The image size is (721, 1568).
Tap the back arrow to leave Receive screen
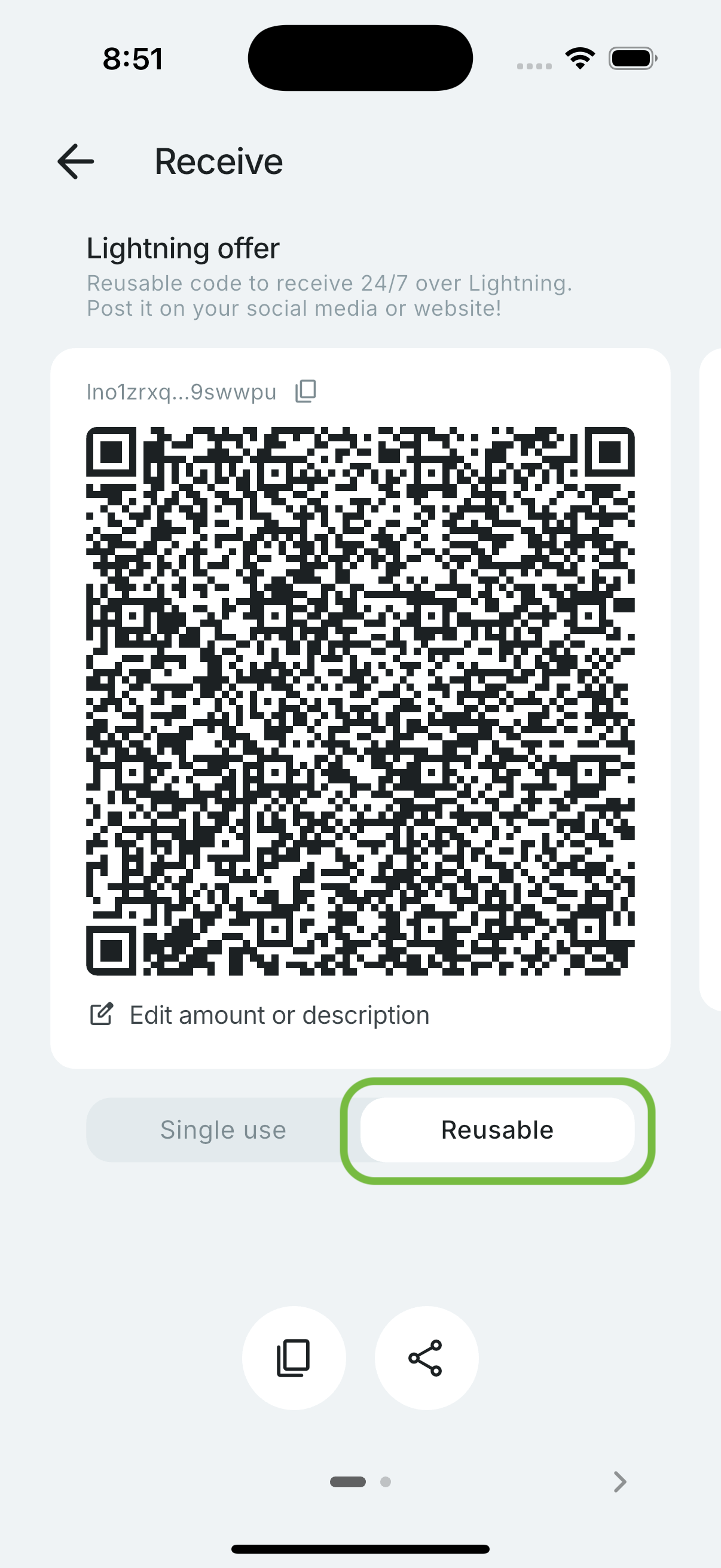tap(75, 160)
